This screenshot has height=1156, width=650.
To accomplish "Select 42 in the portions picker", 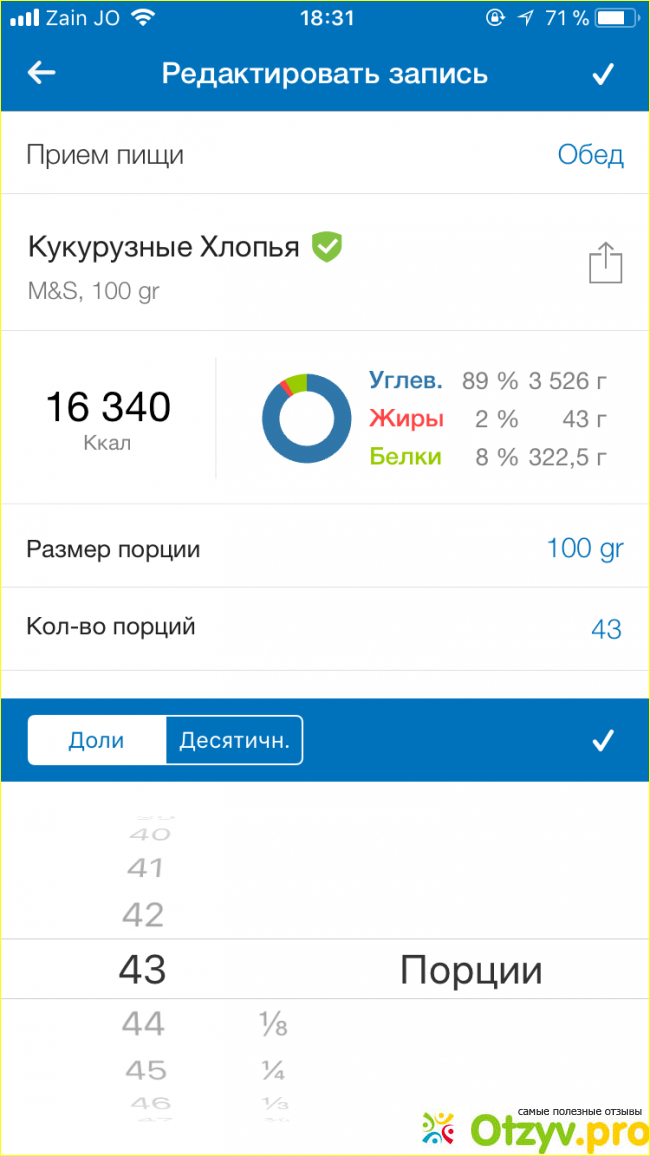I will (x=143, y=914).
